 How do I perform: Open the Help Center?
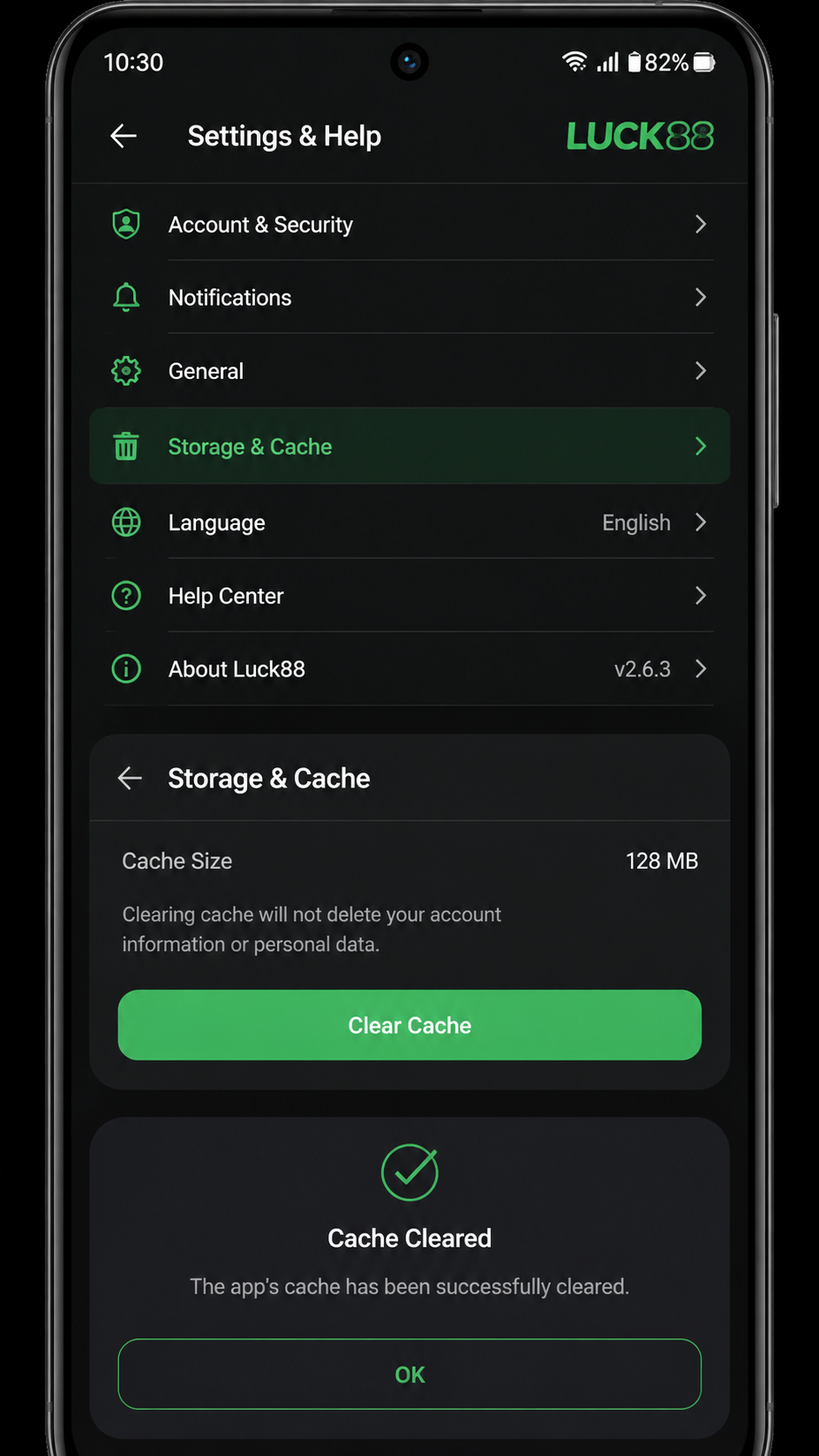coord(409,596)
